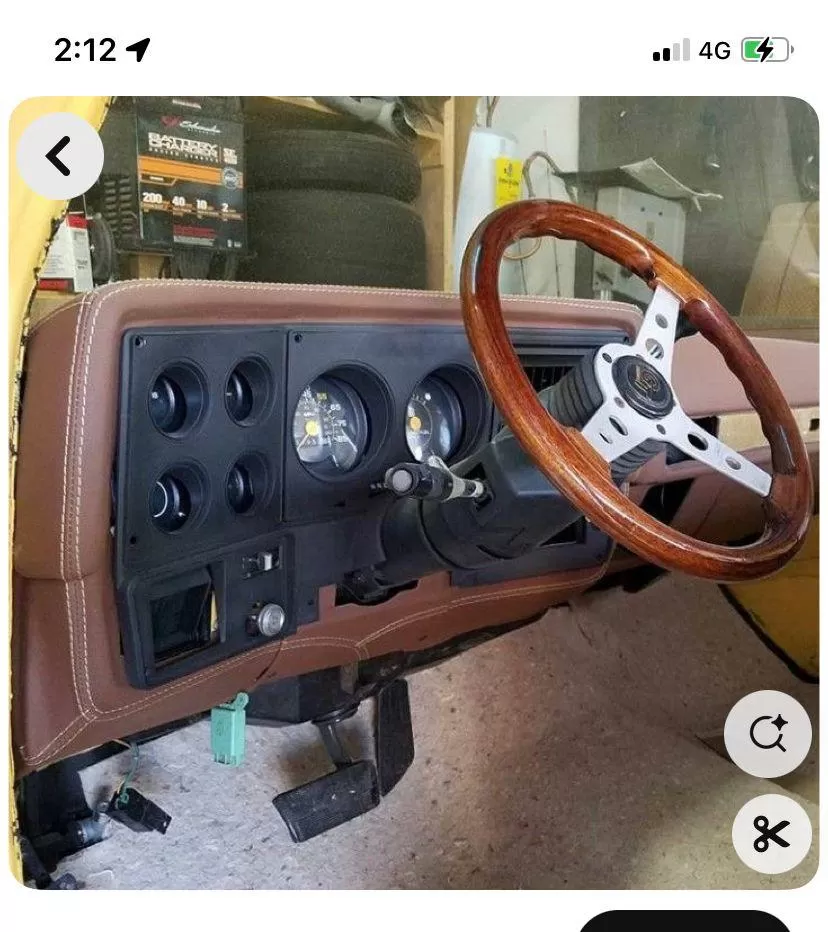Open visual search with the sparkle lens icon

(767, 734)
